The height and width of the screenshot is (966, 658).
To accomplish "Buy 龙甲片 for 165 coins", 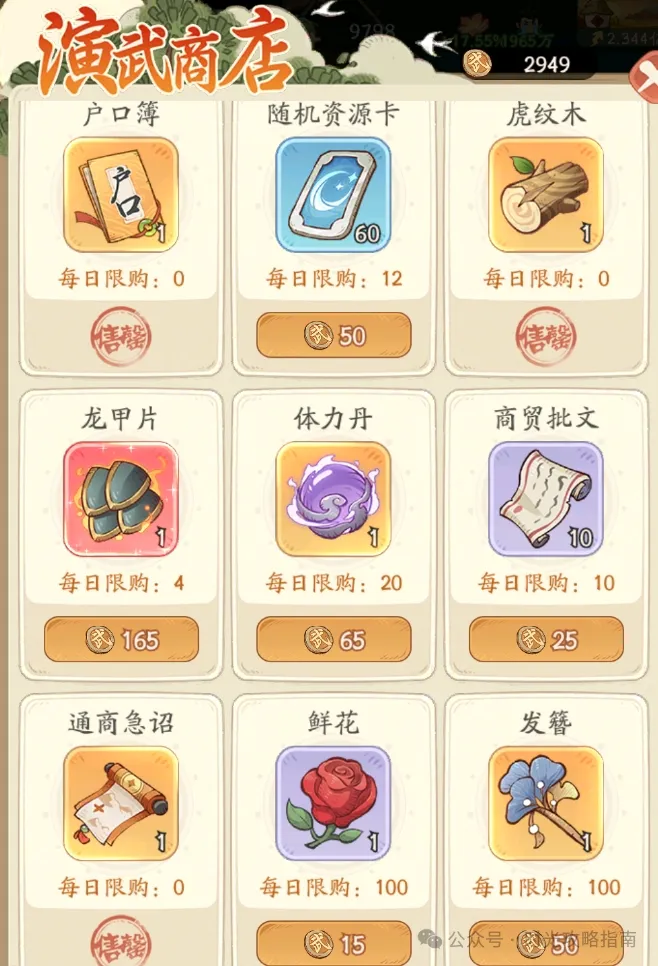I will pos(121,639).
